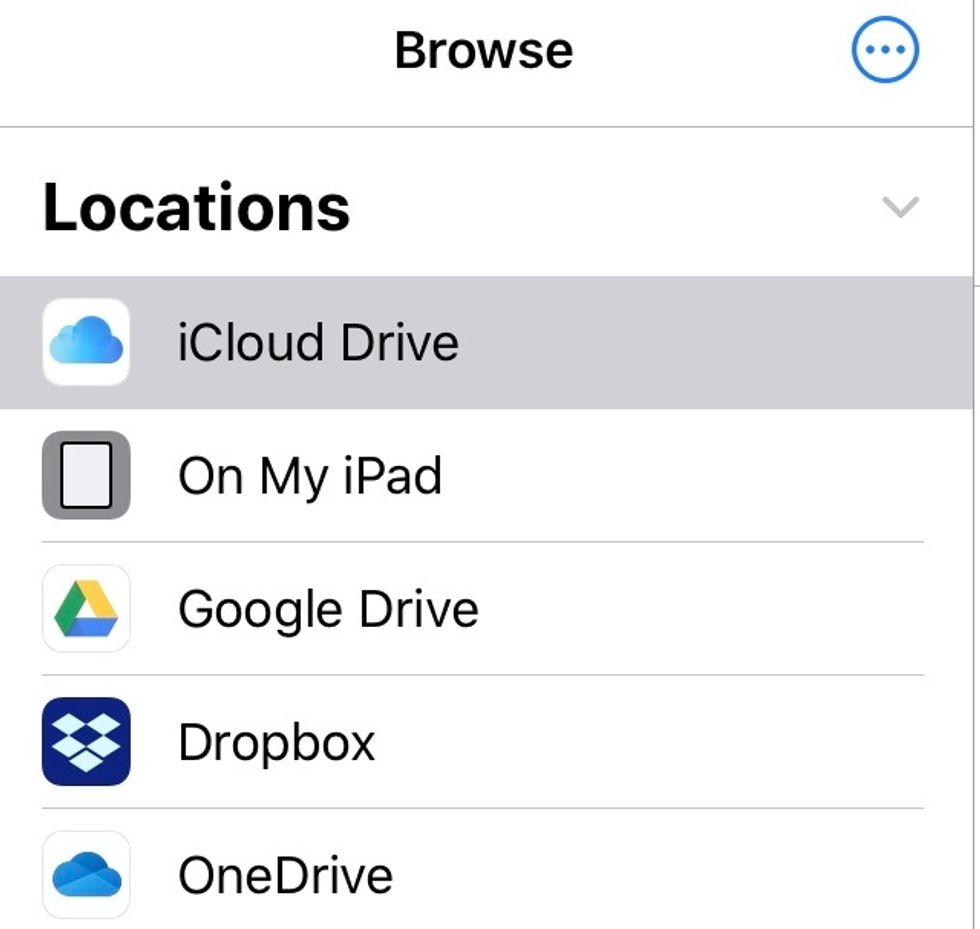Open Google Drive location
This screenshot has width=980, height=929.
(328, 609)
